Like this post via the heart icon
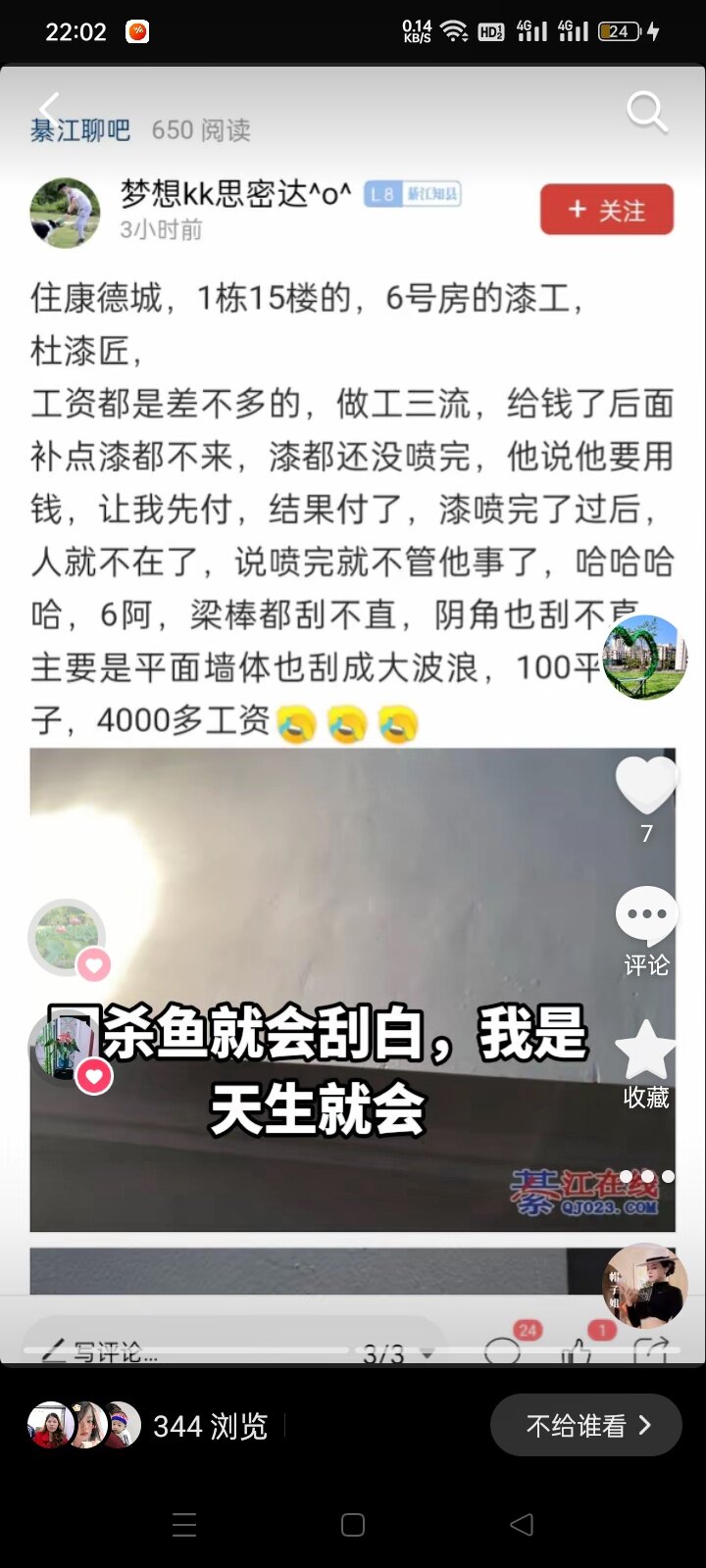Screen dimensions: 706x1568 click(646, 785)
